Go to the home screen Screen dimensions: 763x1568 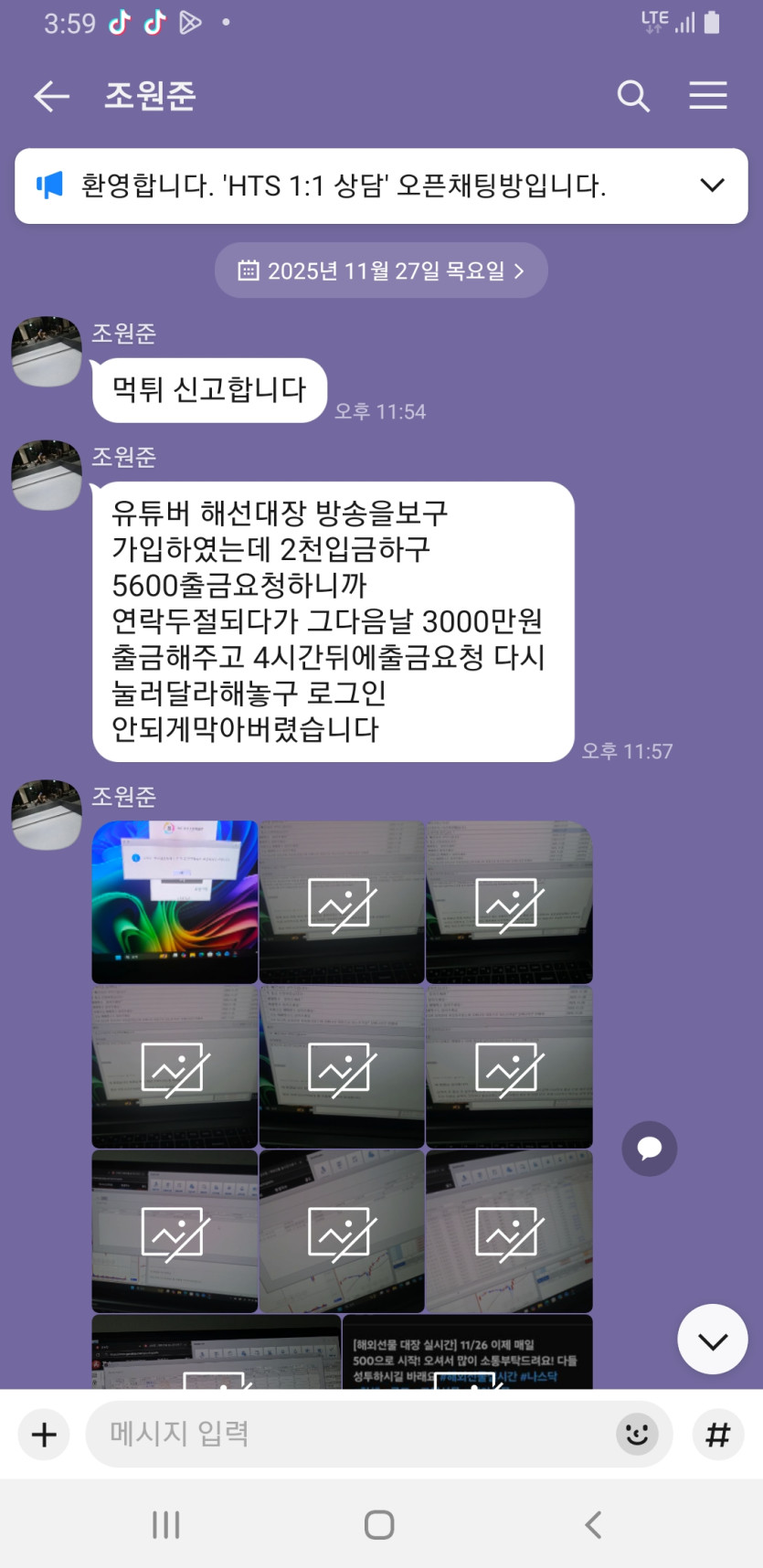point(379,1524)
